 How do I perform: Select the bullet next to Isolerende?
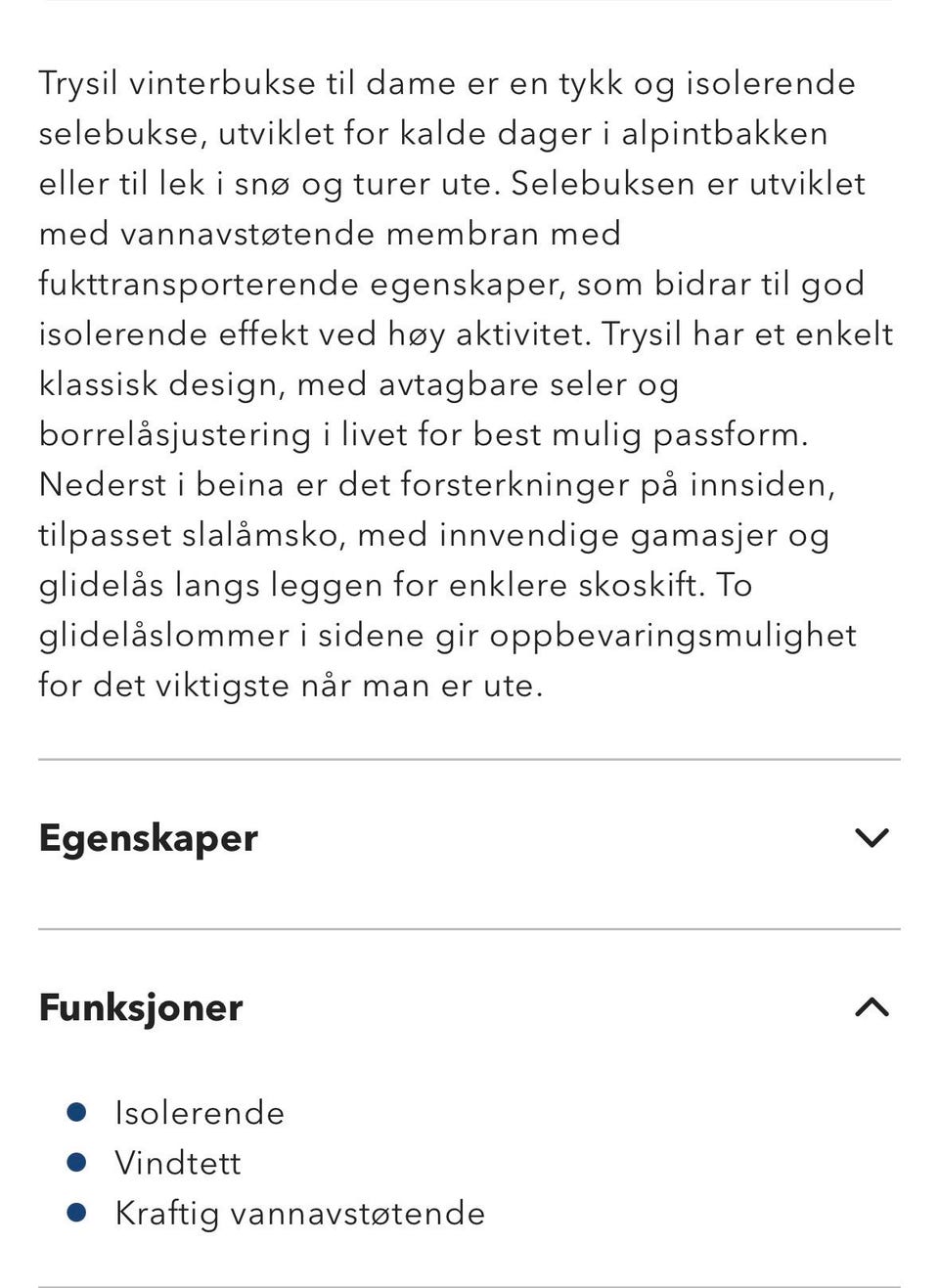[75, 1113]
